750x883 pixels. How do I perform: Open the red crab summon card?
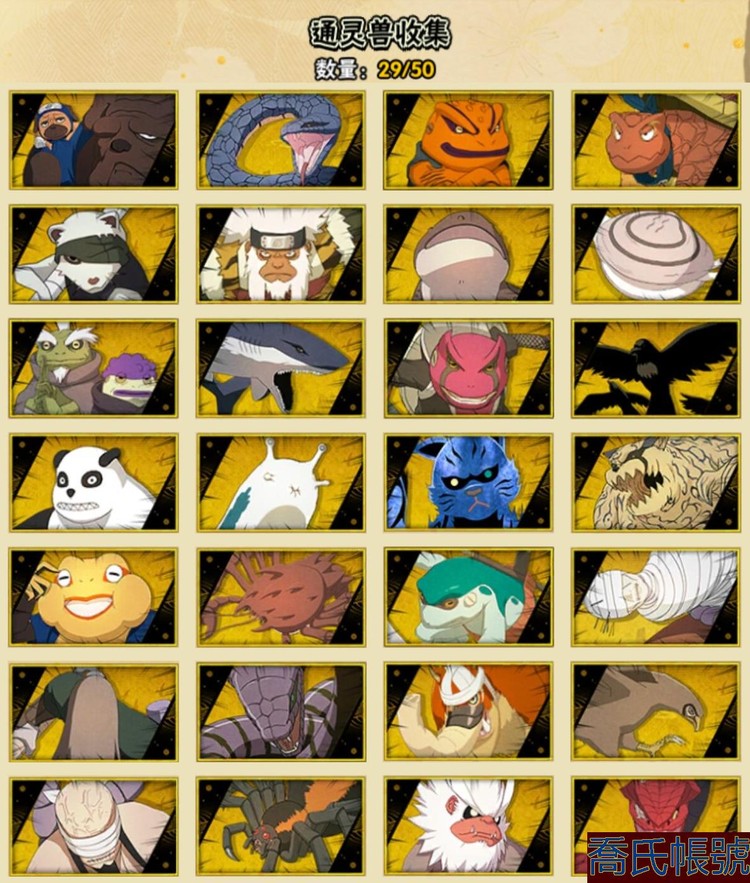pos(281,597)
